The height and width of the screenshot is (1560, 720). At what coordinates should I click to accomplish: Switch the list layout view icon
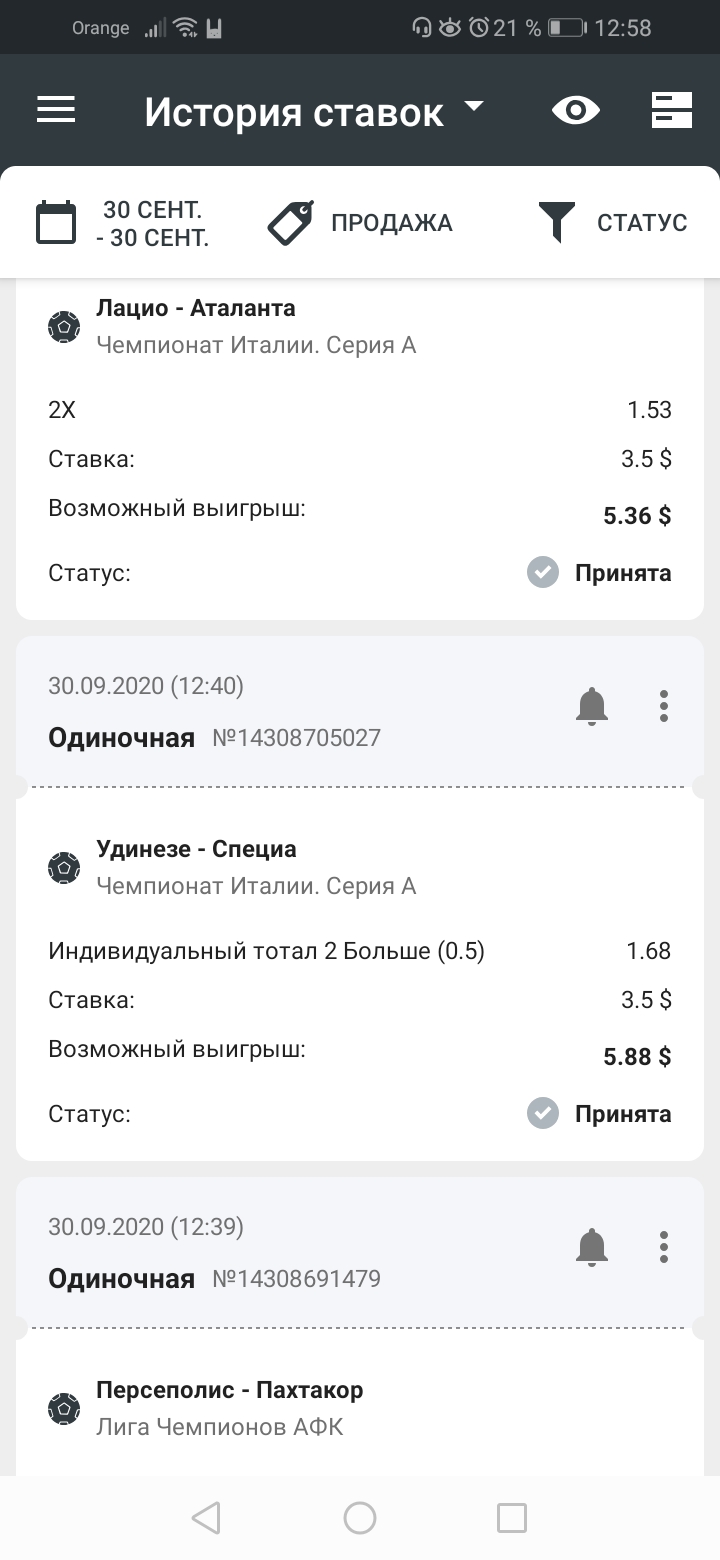click(x=672, y=110)
